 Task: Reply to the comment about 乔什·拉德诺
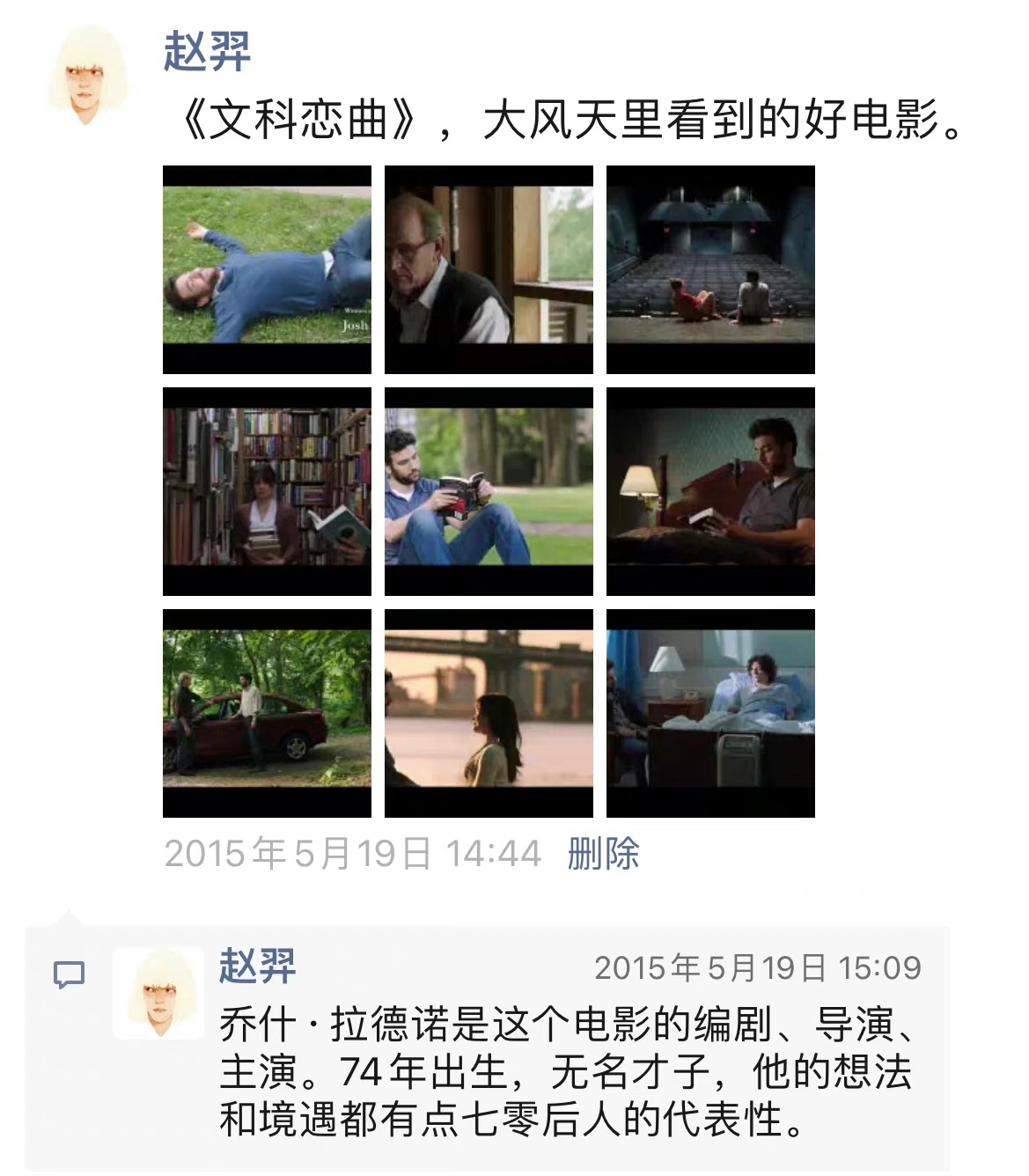(x=563, y=1072)
